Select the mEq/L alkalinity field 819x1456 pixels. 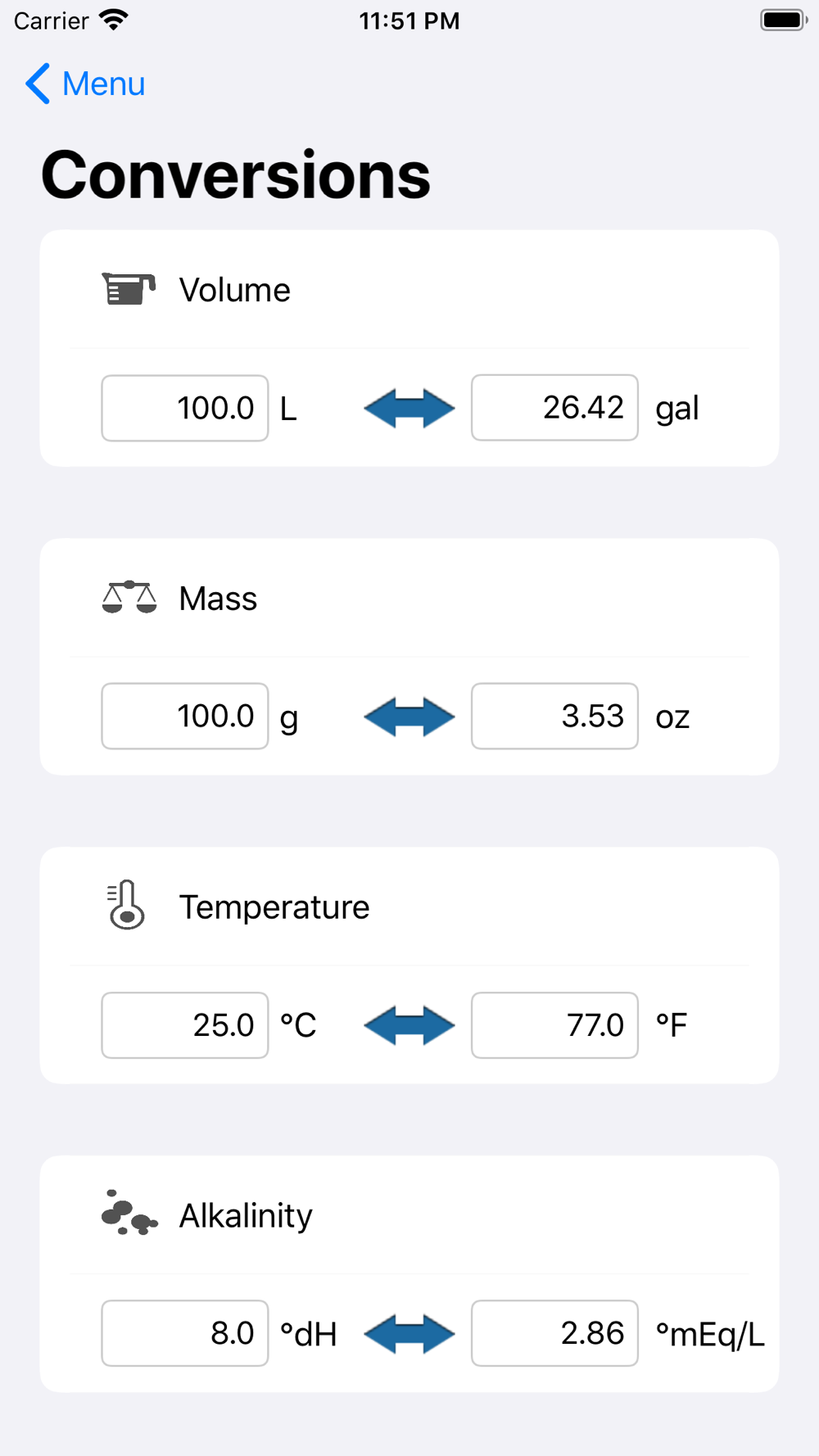tap(554, 1333)
